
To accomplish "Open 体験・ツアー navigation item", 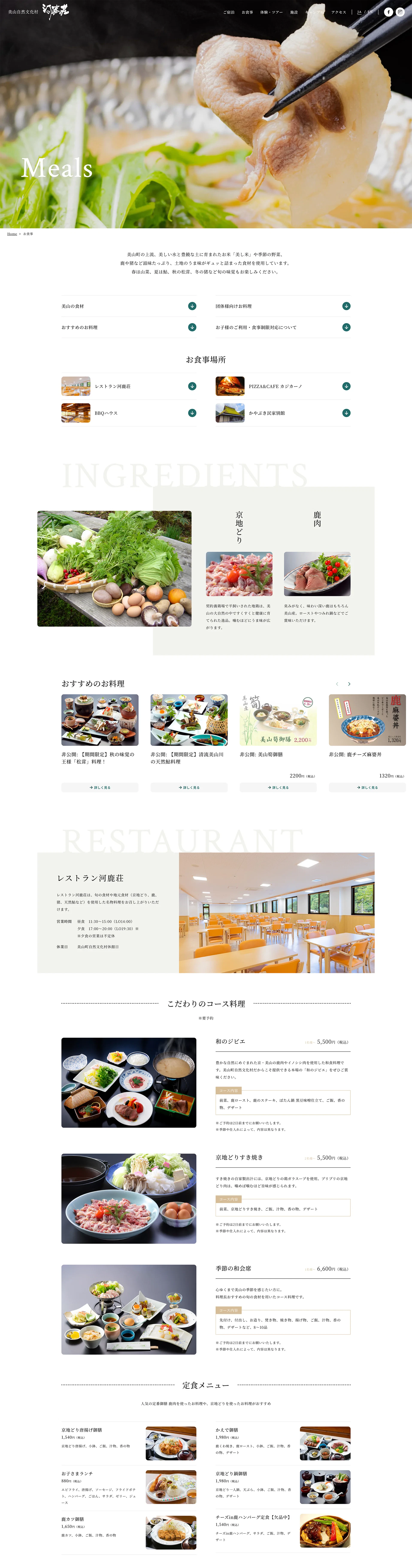I will pyautogui.click(x=271, y=12).
